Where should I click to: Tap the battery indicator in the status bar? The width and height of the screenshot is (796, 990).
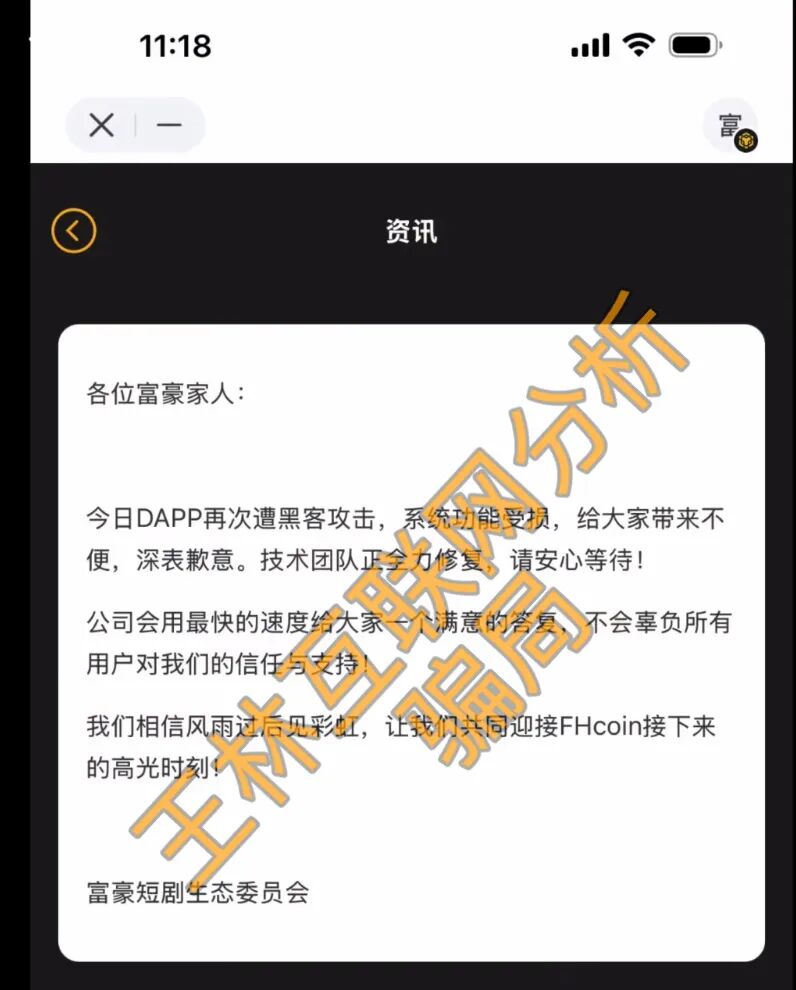pyautogui.click(x=695, y=44)
